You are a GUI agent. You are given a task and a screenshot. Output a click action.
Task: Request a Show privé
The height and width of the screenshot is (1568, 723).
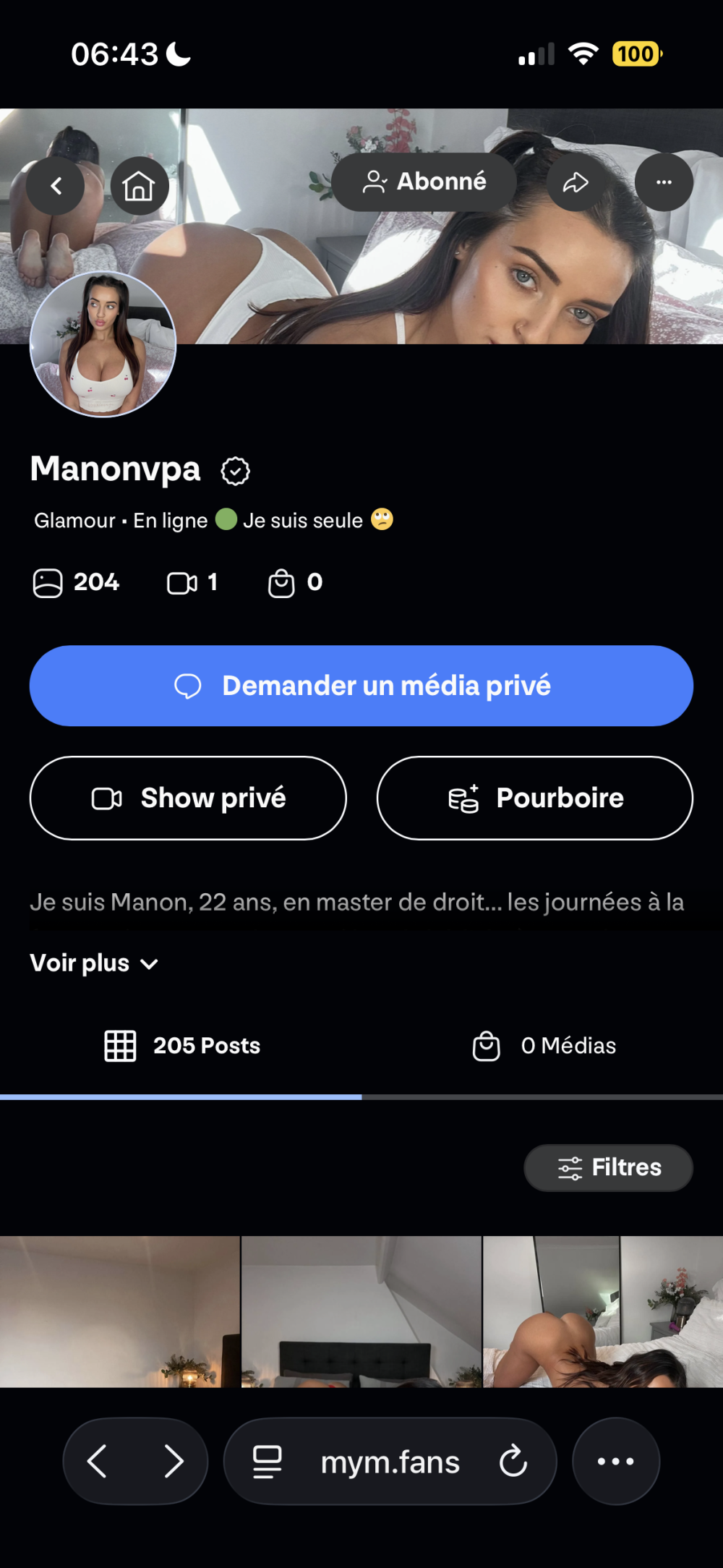click(188, 798)
